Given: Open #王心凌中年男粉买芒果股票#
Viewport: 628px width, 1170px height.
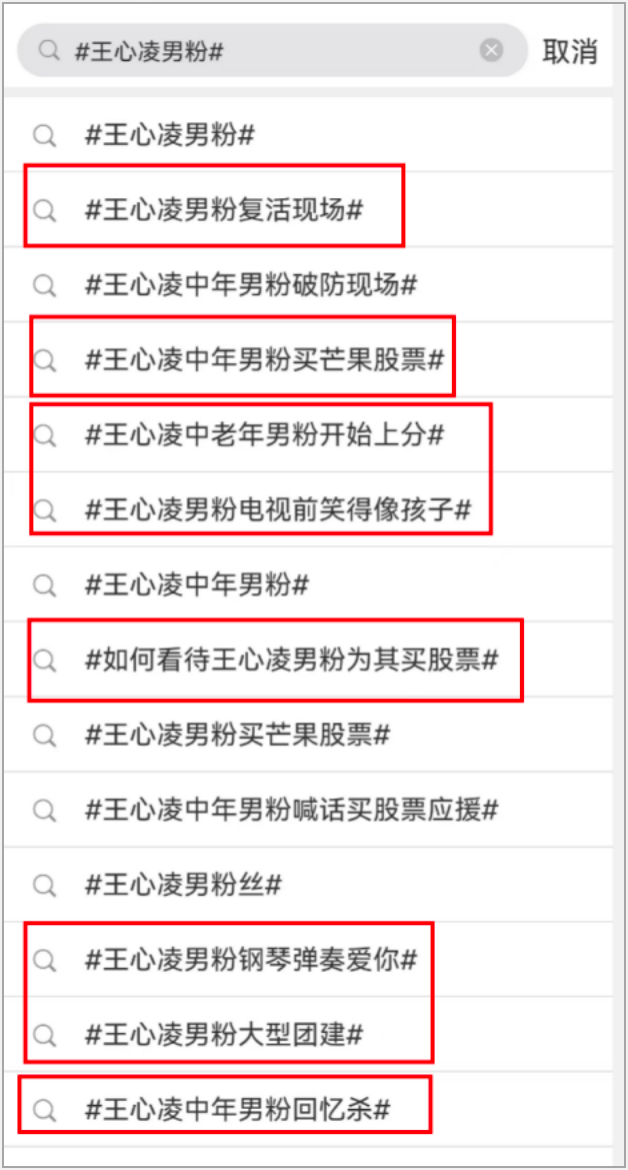Looking at the screenshot, I should click(264, 360).
